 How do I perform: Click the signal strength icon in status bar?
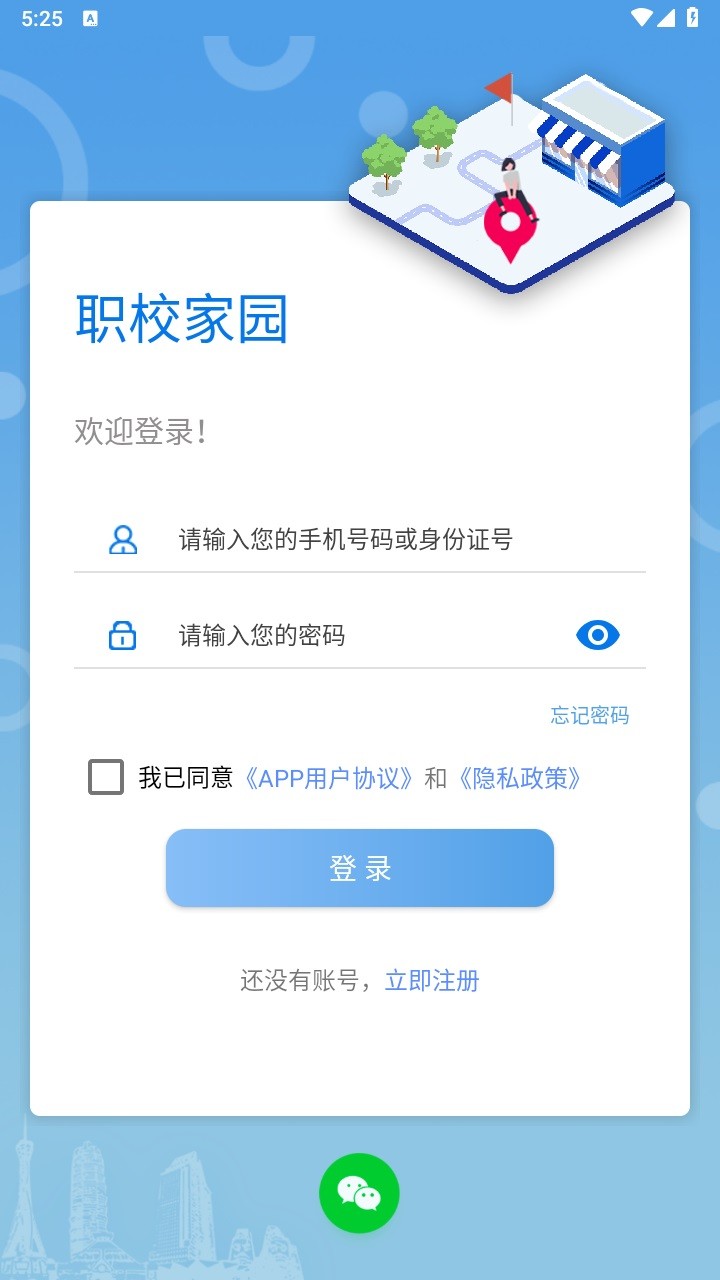click(669, 17)
